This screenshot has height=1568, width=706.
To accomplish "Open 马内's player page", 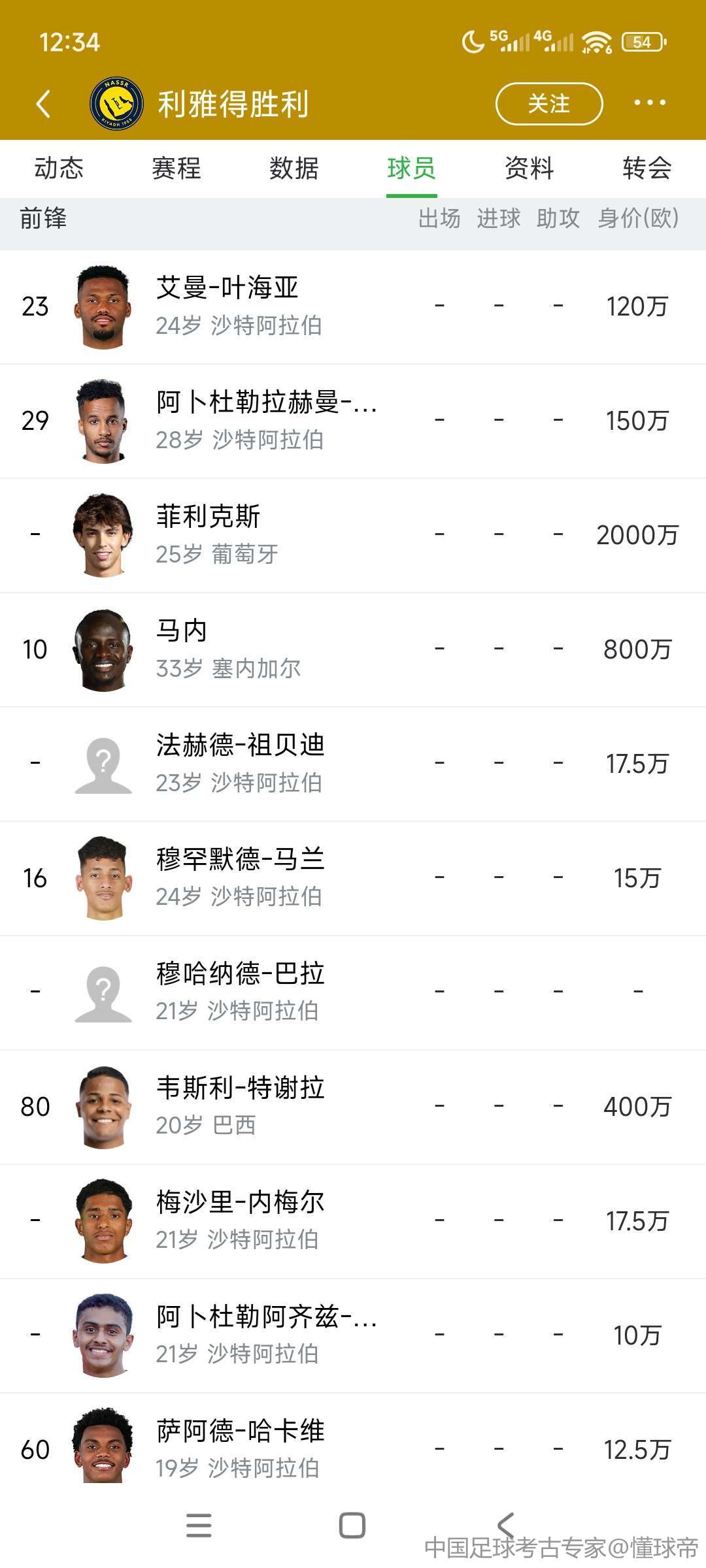I will [x=183, y=649].
